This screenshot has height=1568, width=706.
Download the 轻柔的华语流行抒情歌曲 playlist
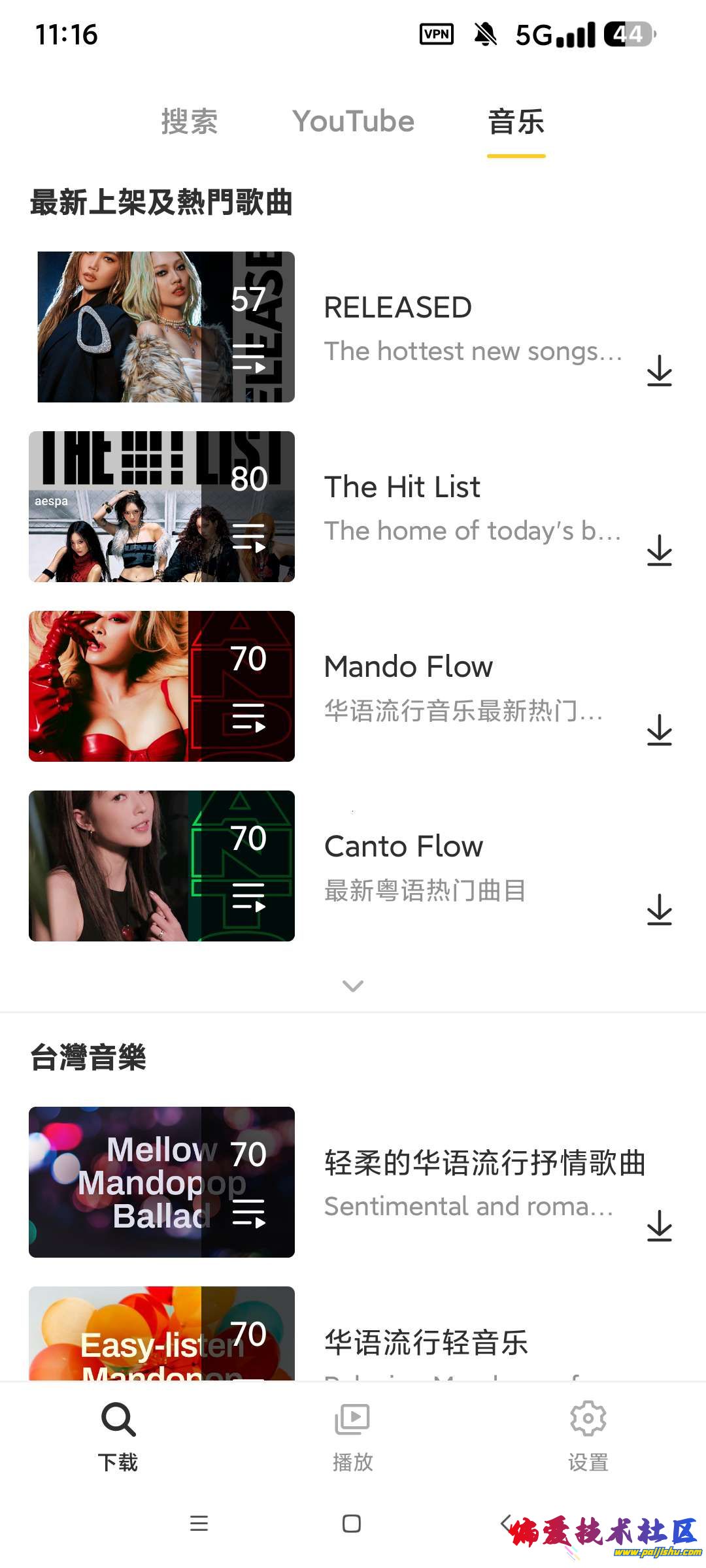point(660,1226)
